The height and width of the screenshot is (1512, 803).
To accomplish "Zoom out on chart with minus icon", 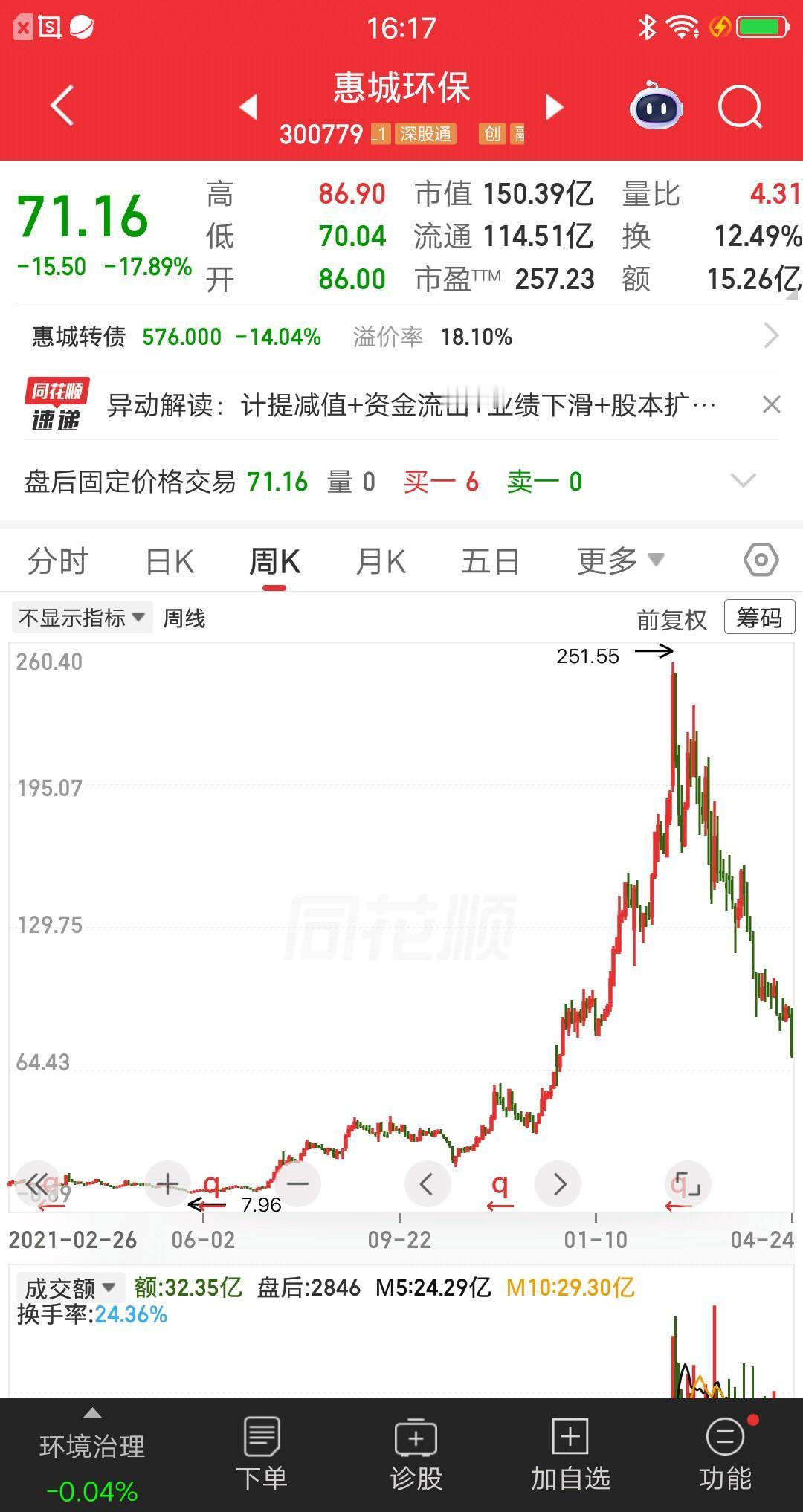I will click(297, 1183).
